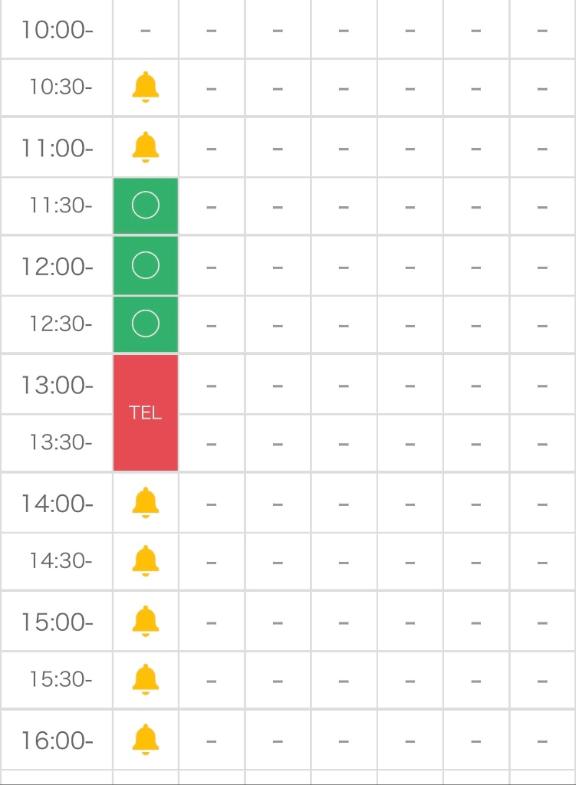Tap the 14:30 bell icon
576x785 pixels.
coord(146,561)
